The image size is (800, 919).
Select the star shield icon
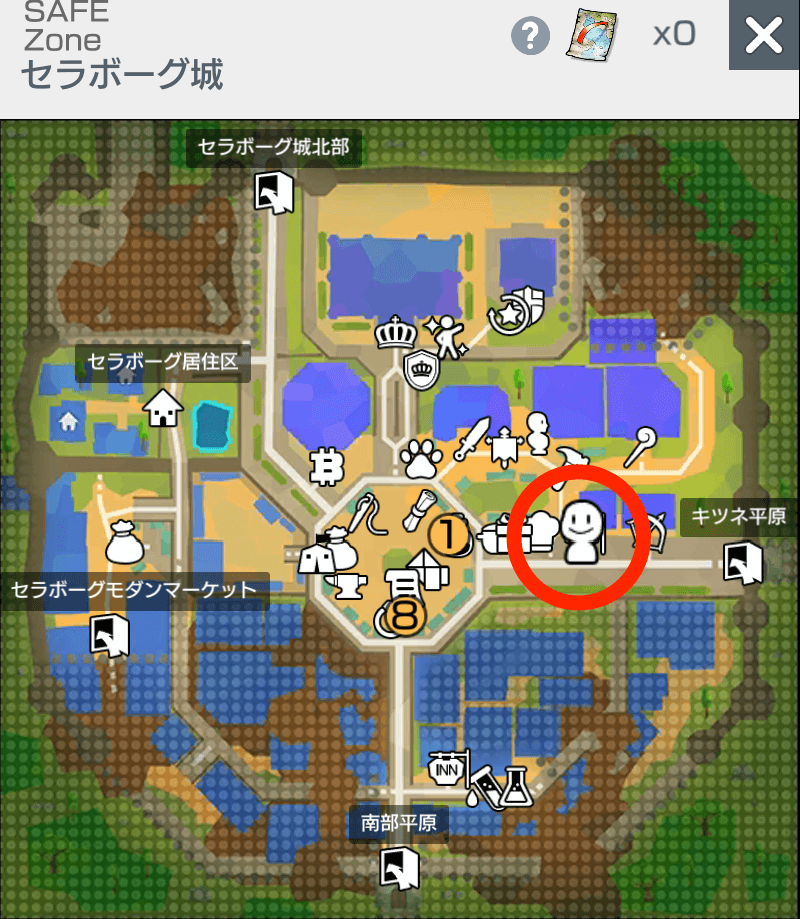click(516, 313)
